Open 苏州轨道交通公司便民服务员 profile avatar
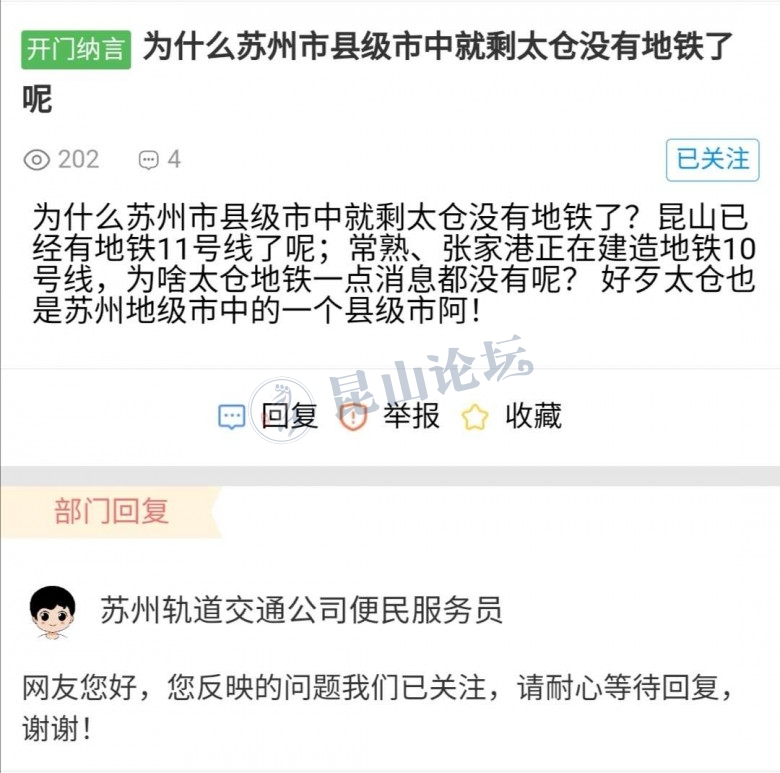Screen dimensions: 780x773 pyautogui.click(x=53, y=611)
